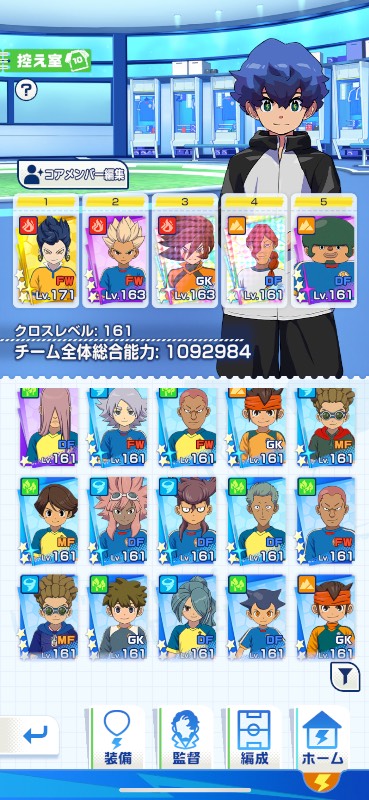Open core member slot 4 DF card

[254, 250]
